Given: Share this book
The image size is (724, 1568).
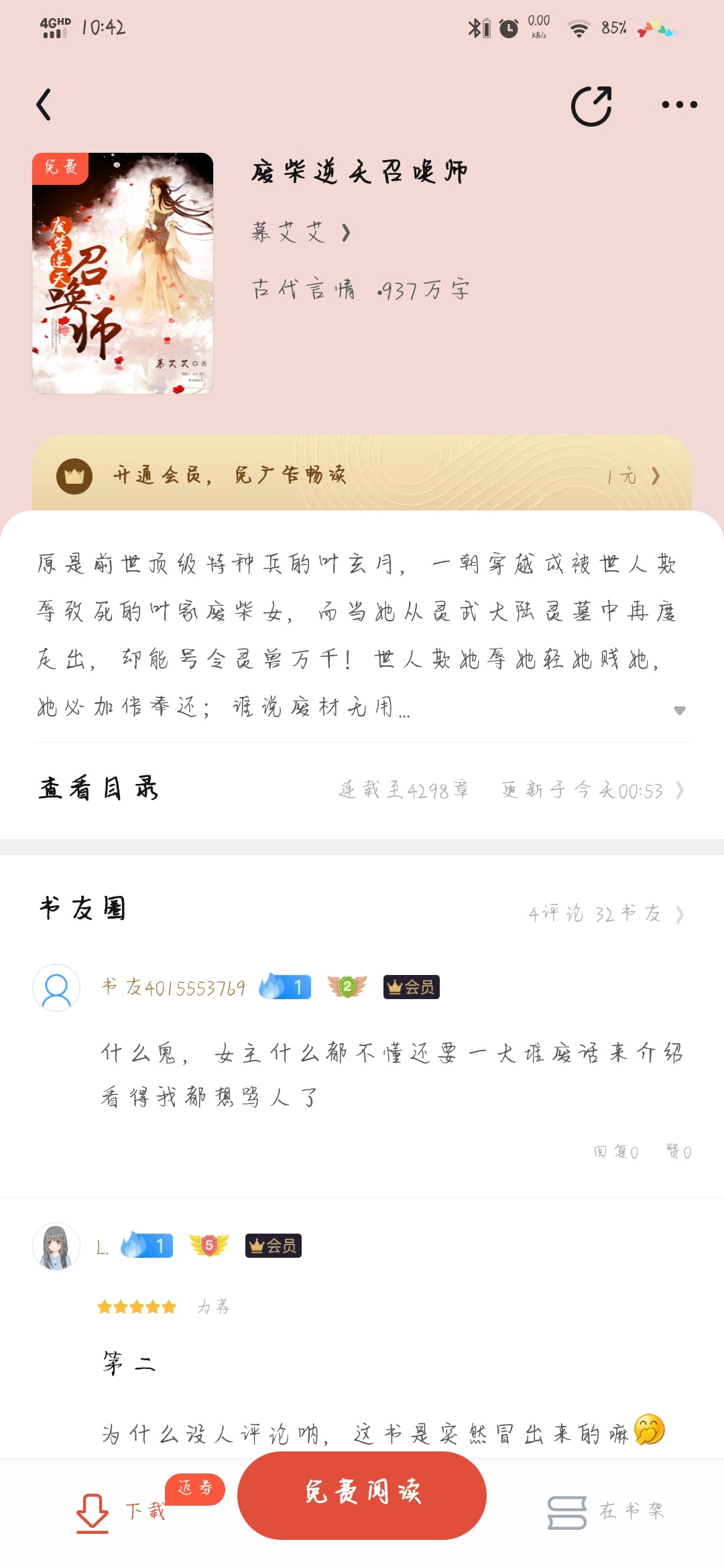Looking at the screenshot, I should click(591, 106).
